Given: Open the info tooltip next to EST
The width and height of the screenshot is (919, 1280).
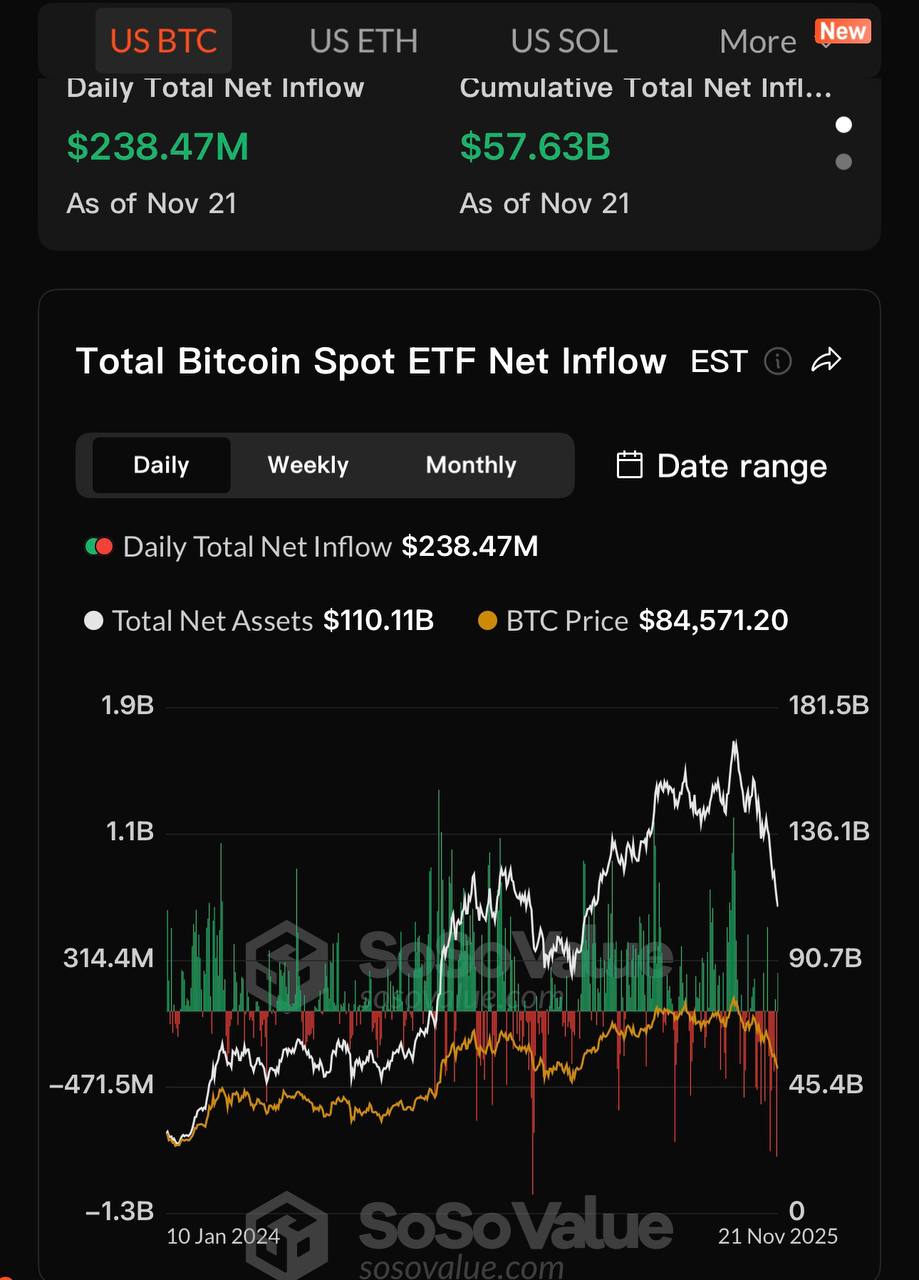Looking at the screenshot, I should 778,361.
